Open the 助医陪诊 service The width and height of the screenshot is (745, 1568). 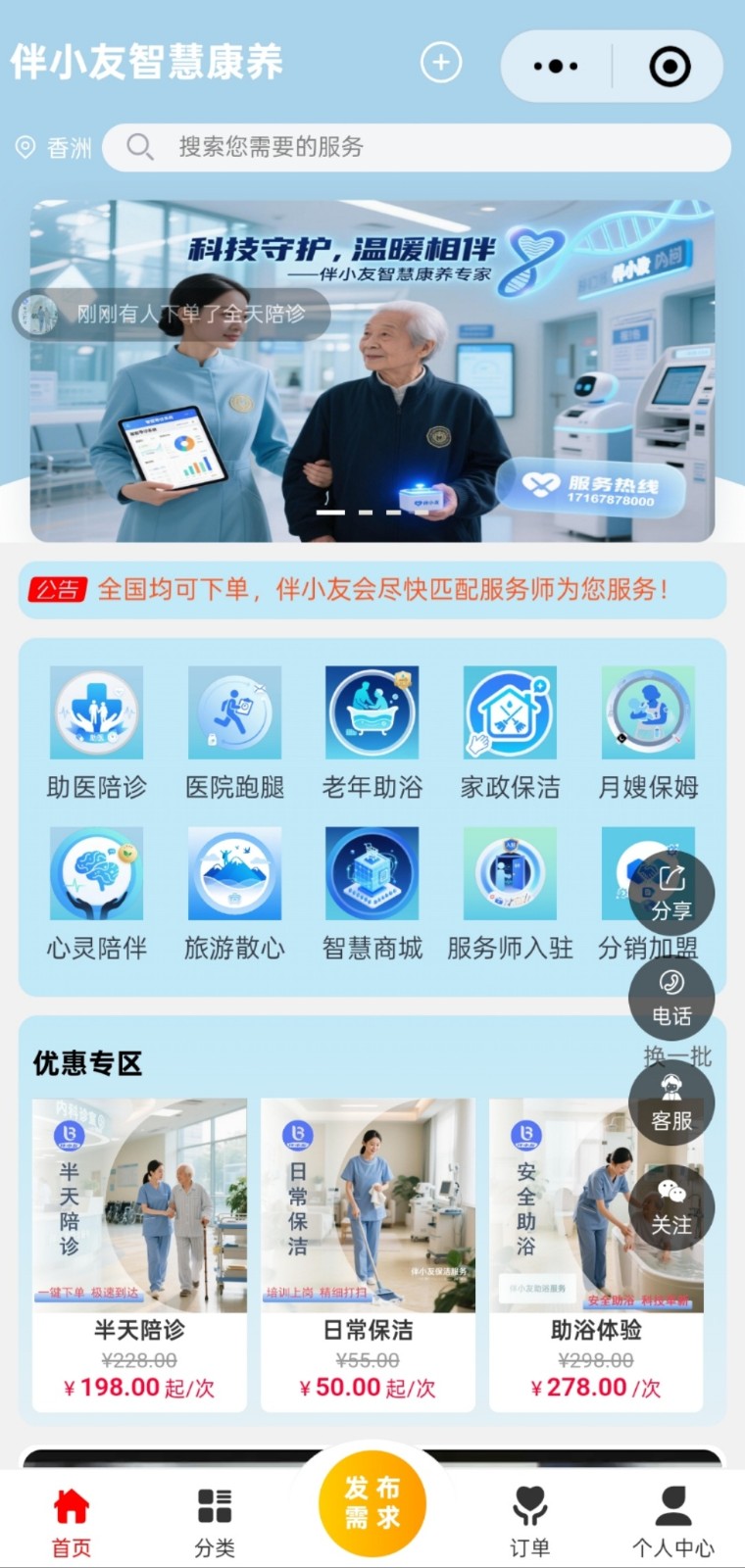96,732
